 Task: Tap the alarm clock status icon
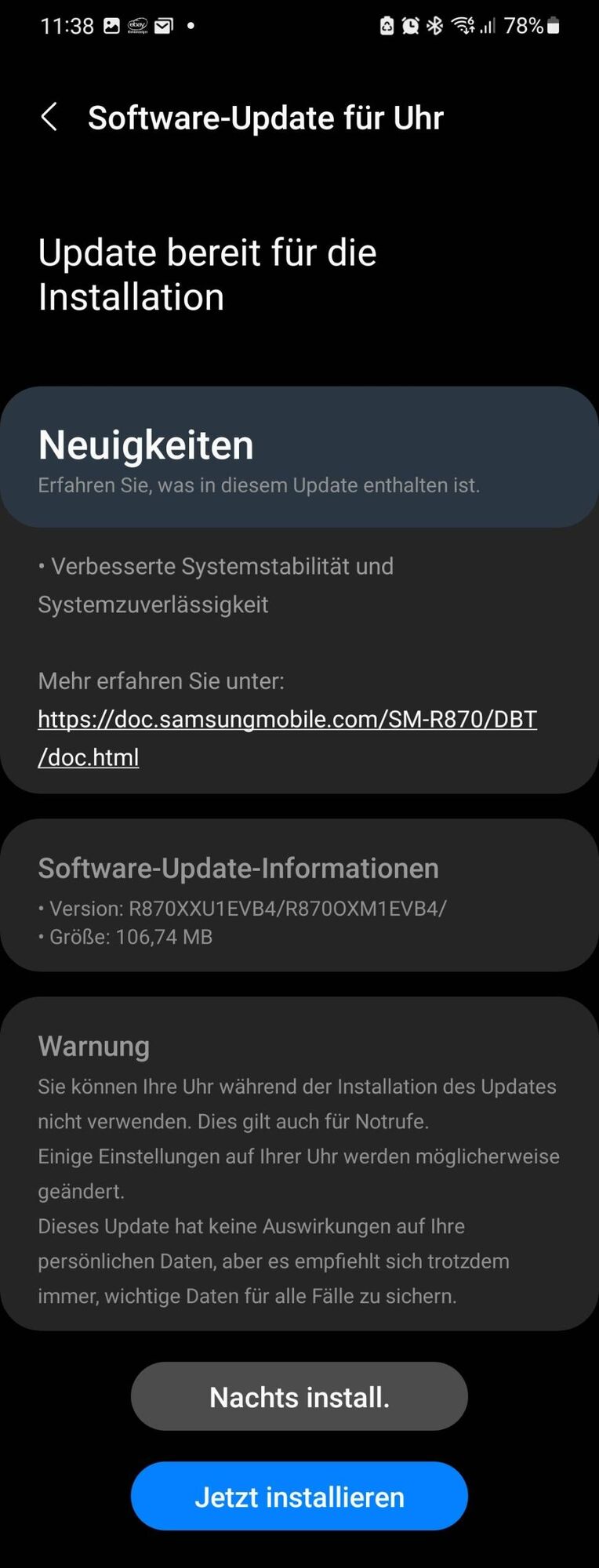[x=410, y=25]
